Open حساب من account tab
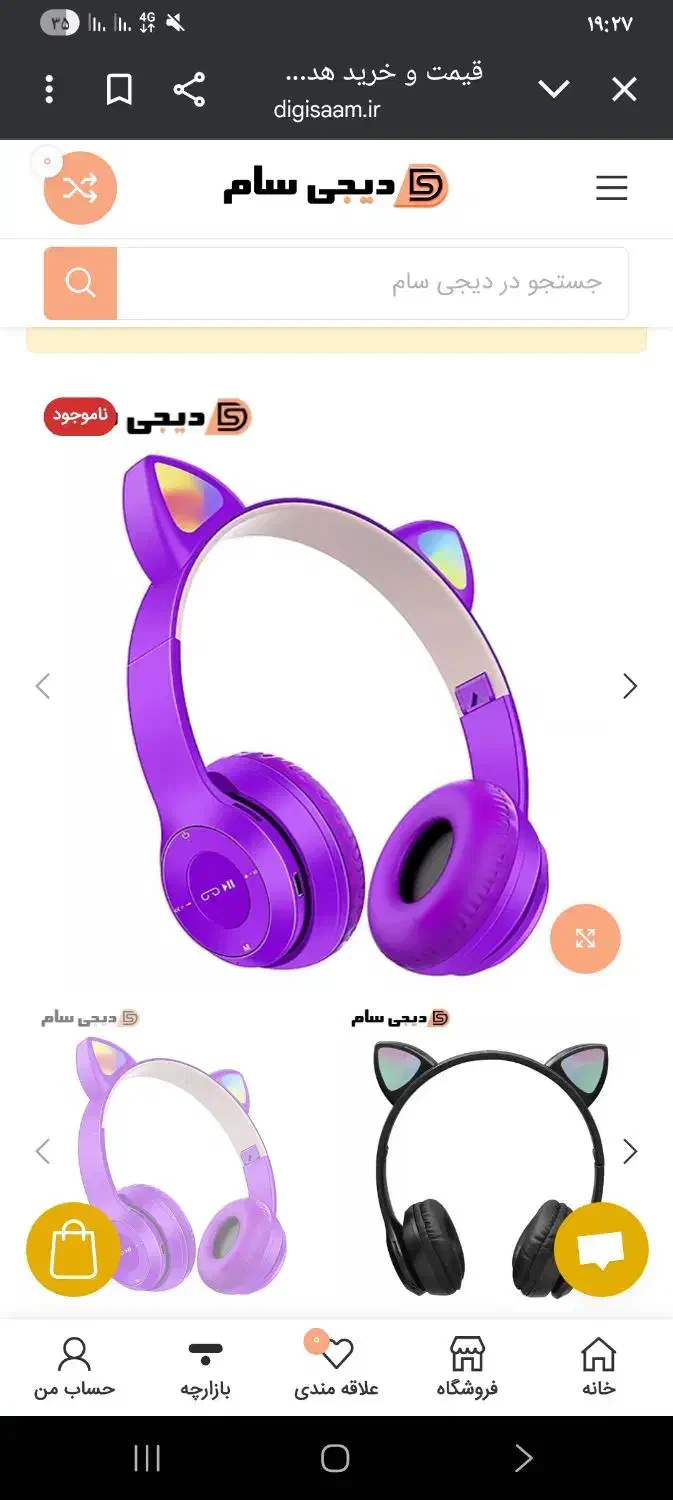Image resolution: width=673 pixels, height=1500 pixels. point(75,1367)
